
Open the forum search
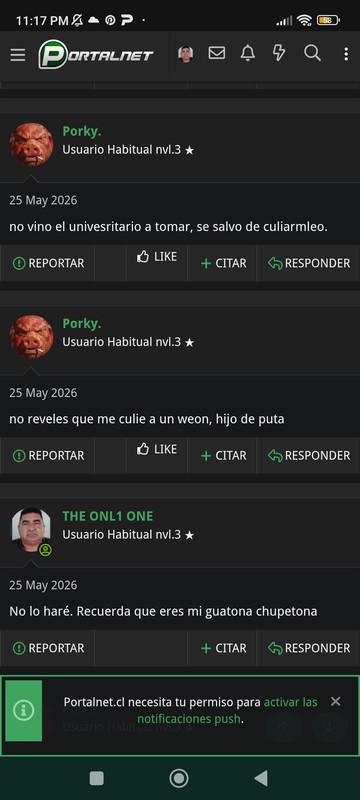(x=312, y=53)
